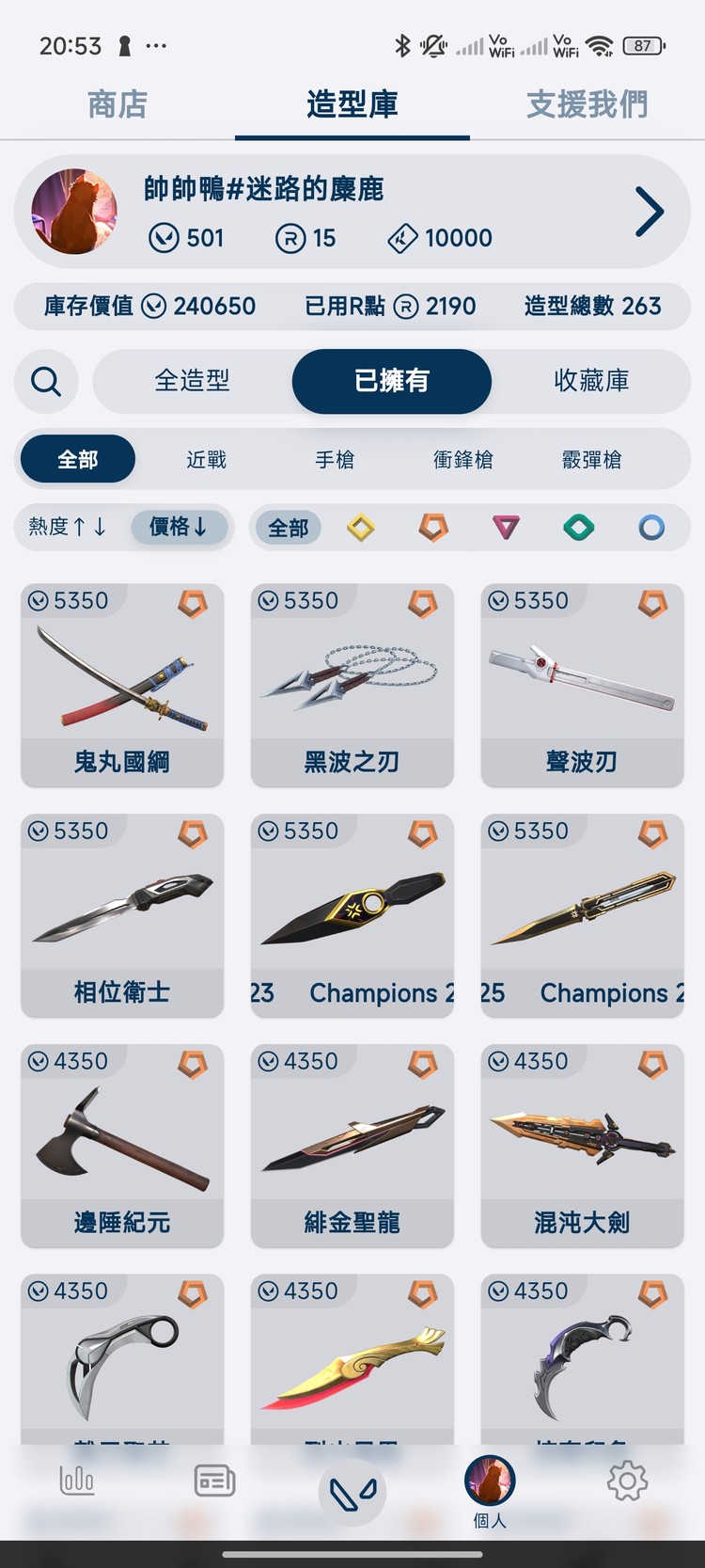Screen dimensions: 705x1568
Task: Select the blue Ultra rarity filter icon
Action: 650,528
